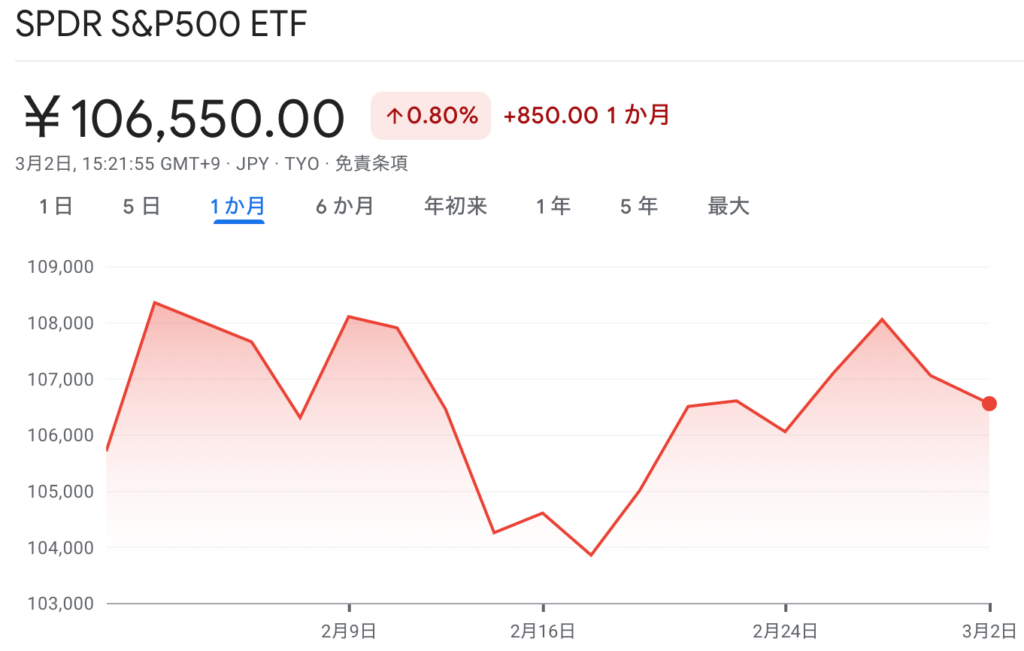Screen dimensions: 1024x651
Task: Switch to the 年初来 range
Action: click(x=455, y=207)
